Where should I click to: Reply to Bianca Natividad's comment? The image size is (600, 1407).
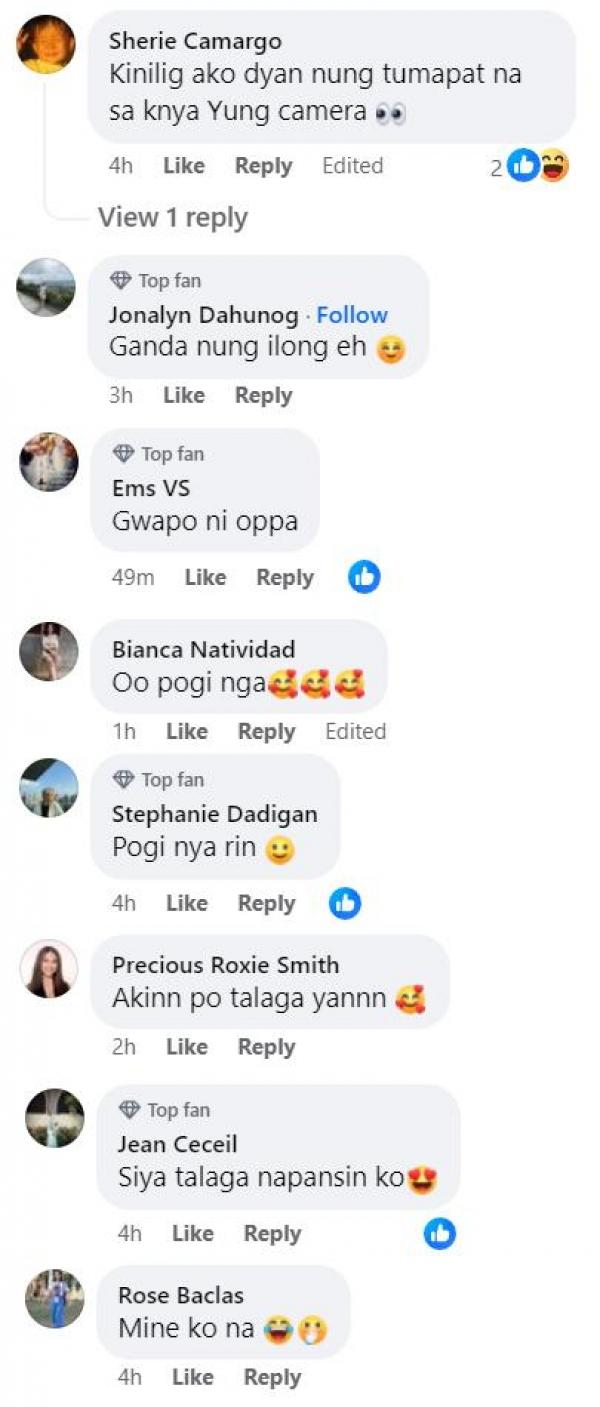click(x=266, y=731)
